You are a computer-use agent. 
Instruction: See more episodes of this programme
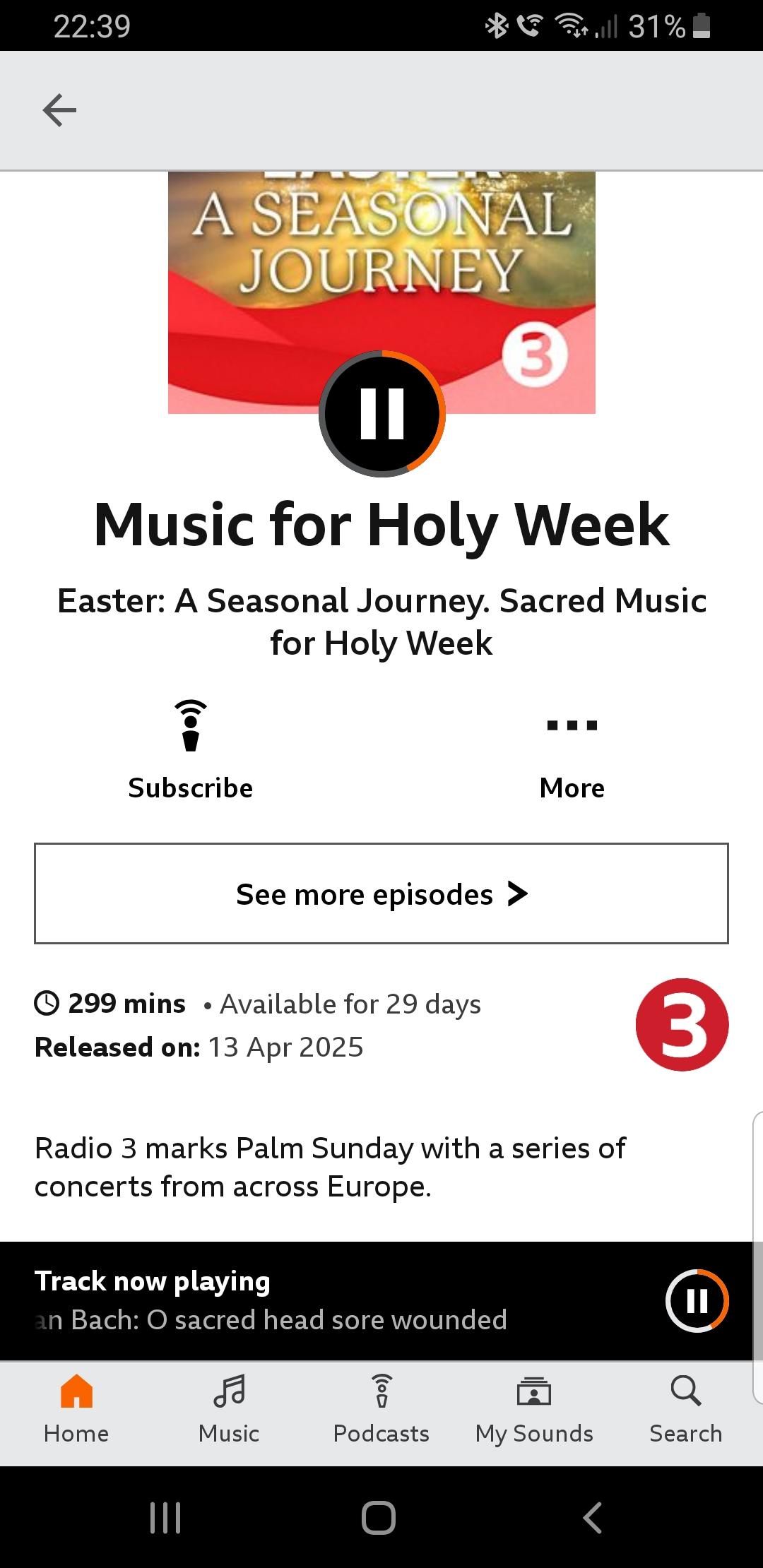pyautogui.click(x=381, y=893)
